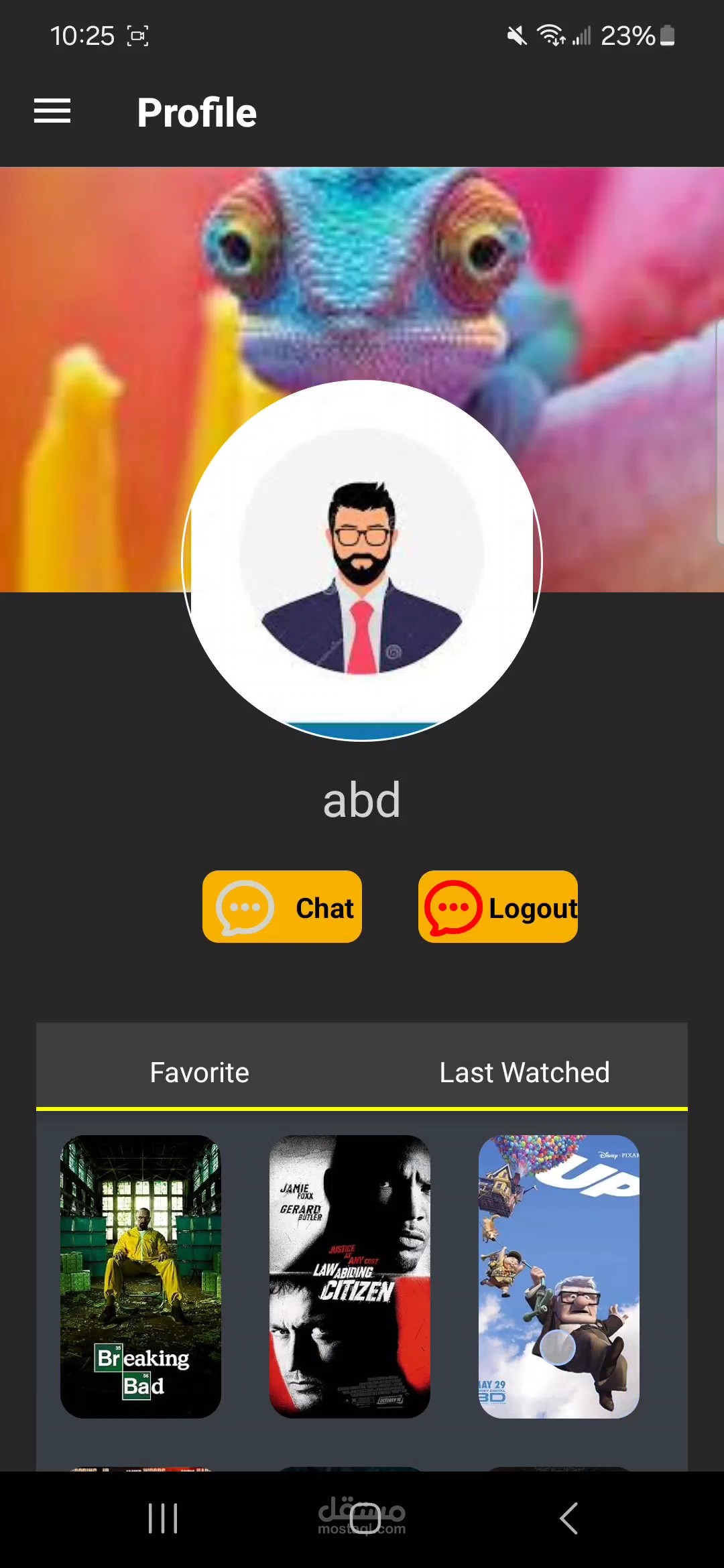Open the Breaking Bad poster
This screenshot has width=724, height=1568.
coord(141,1276)
